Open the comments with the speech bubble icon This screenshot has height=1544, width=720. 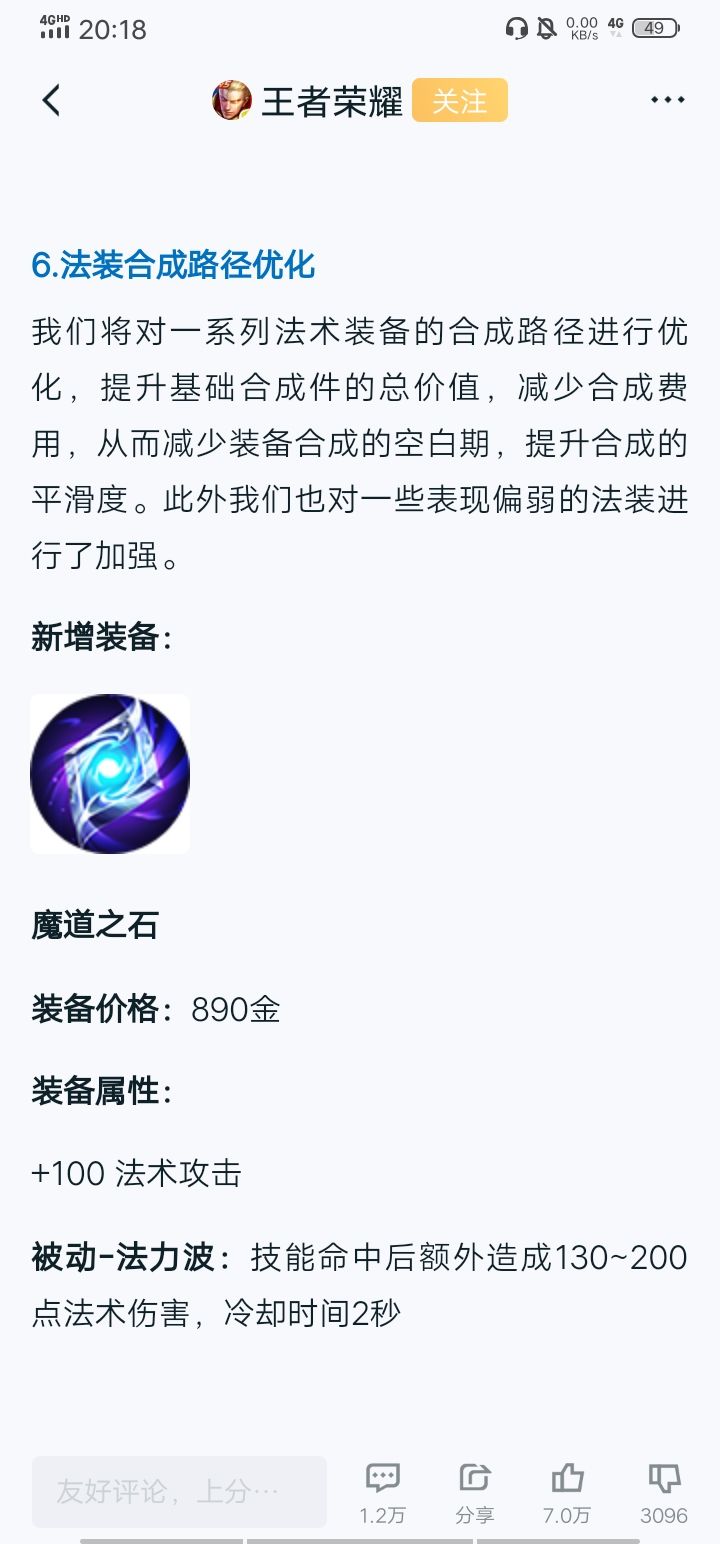[x=383, y=1477]
